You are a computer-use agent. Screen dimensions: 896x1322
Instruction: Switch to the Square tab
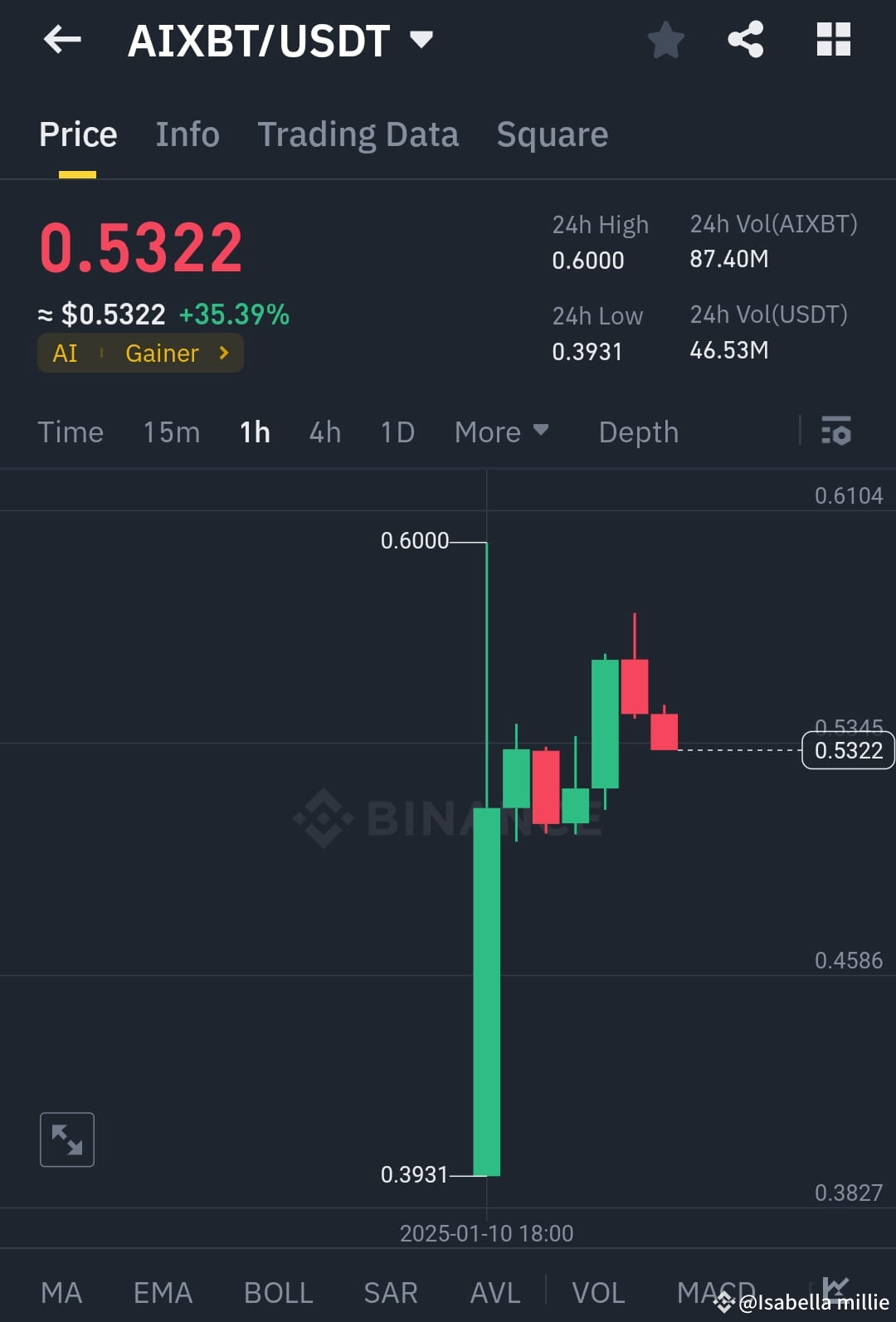[x=552, y=134]
